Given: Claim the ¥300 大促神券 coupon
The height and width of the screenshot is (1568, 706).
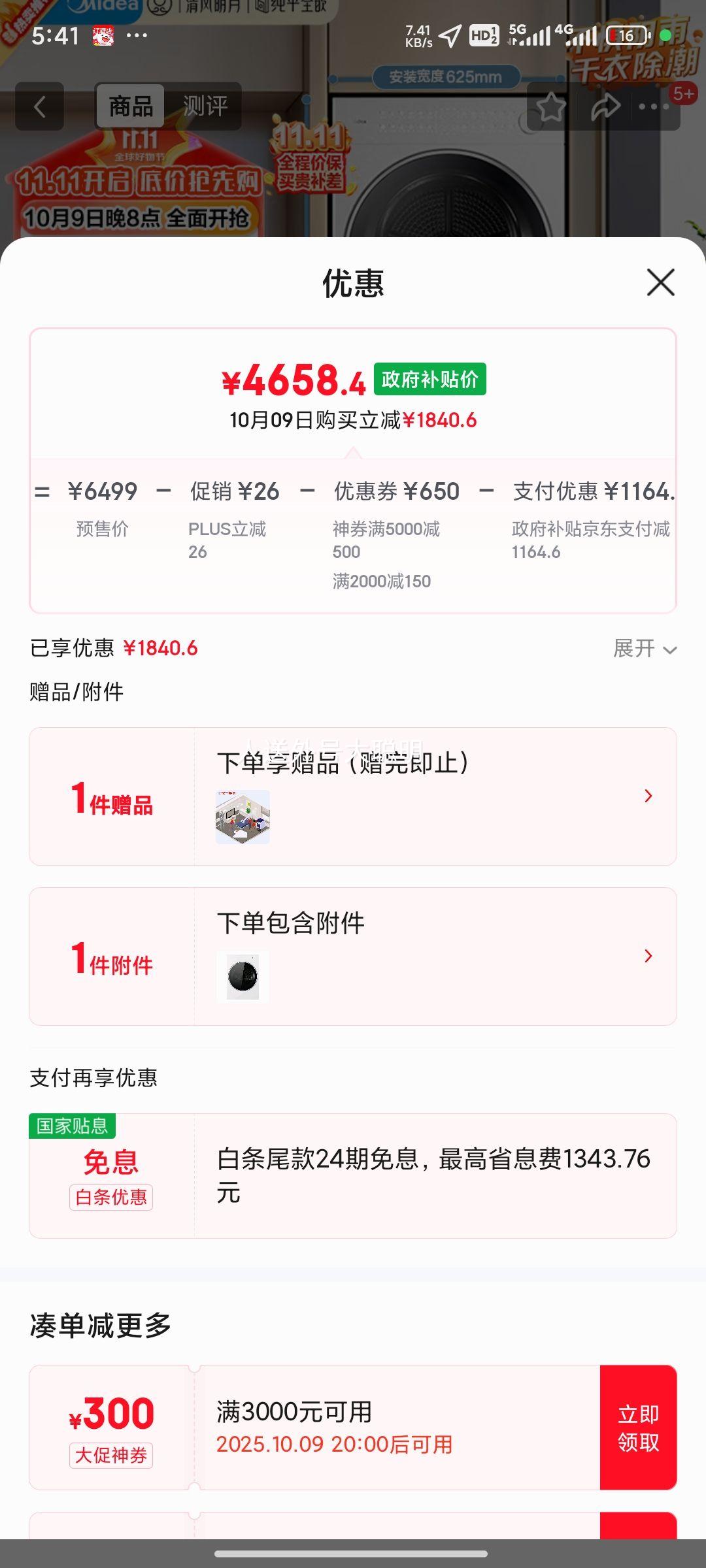Looking at the screenshot, I should coord(637,1428).
